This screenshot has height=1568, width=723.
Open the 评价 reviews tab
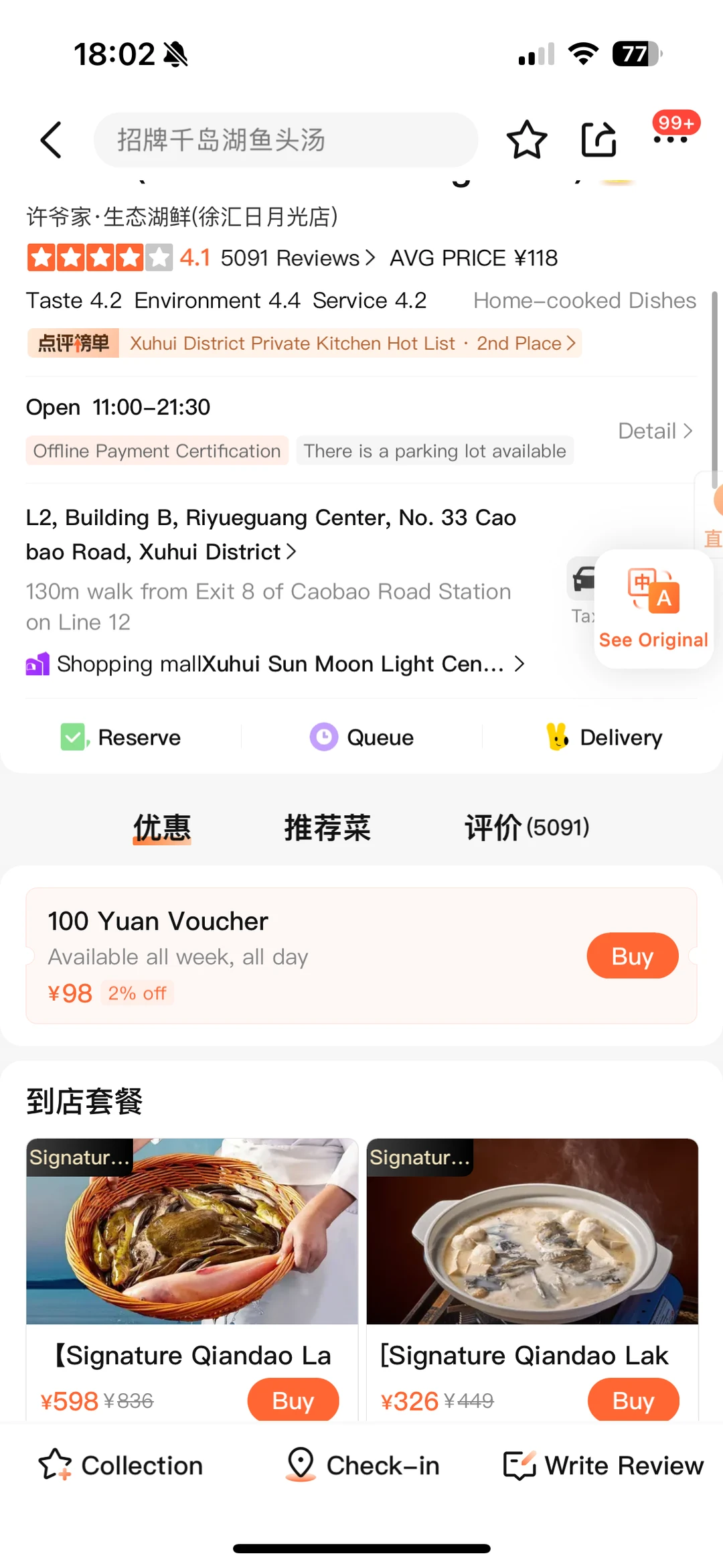(524, 828)
